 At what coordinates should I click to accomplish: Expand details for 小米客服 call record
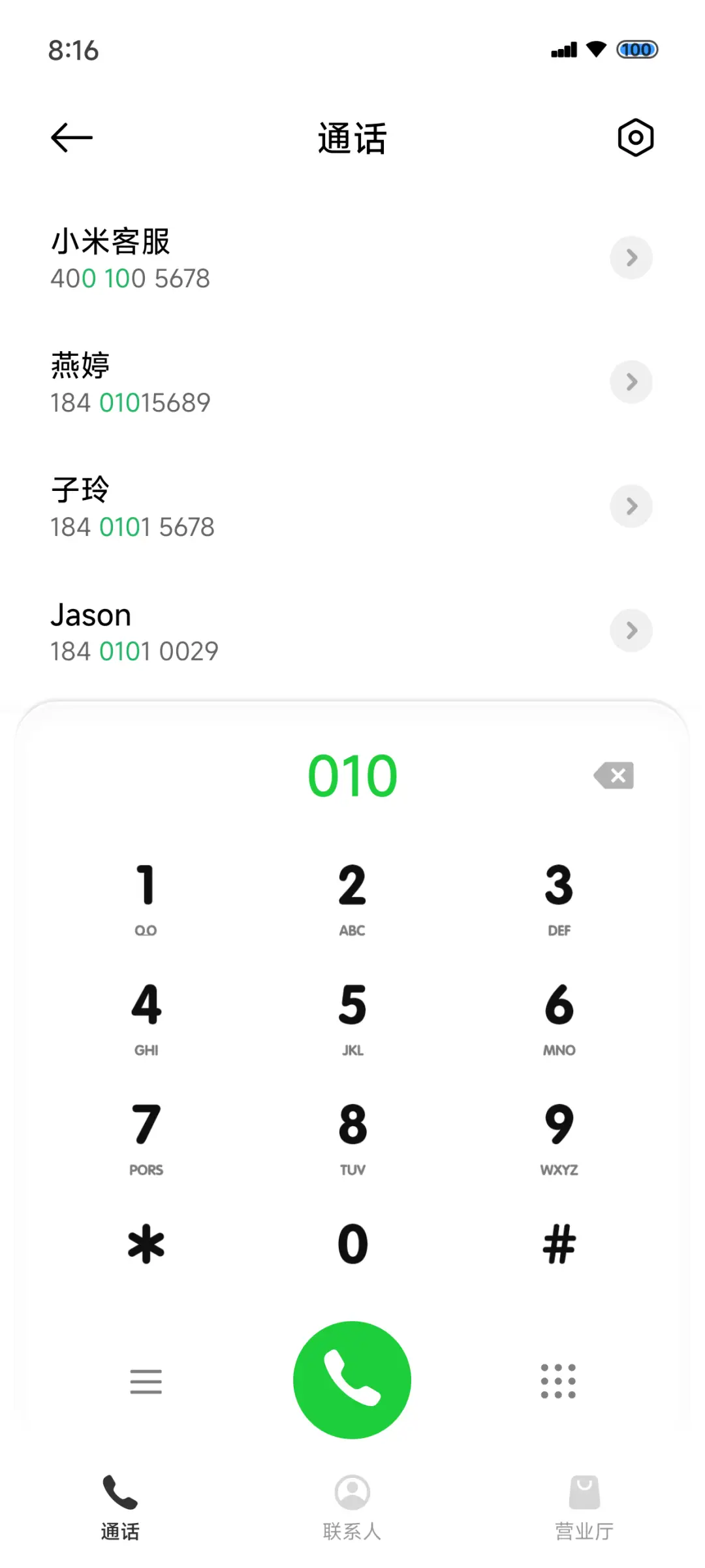[631, 258]
